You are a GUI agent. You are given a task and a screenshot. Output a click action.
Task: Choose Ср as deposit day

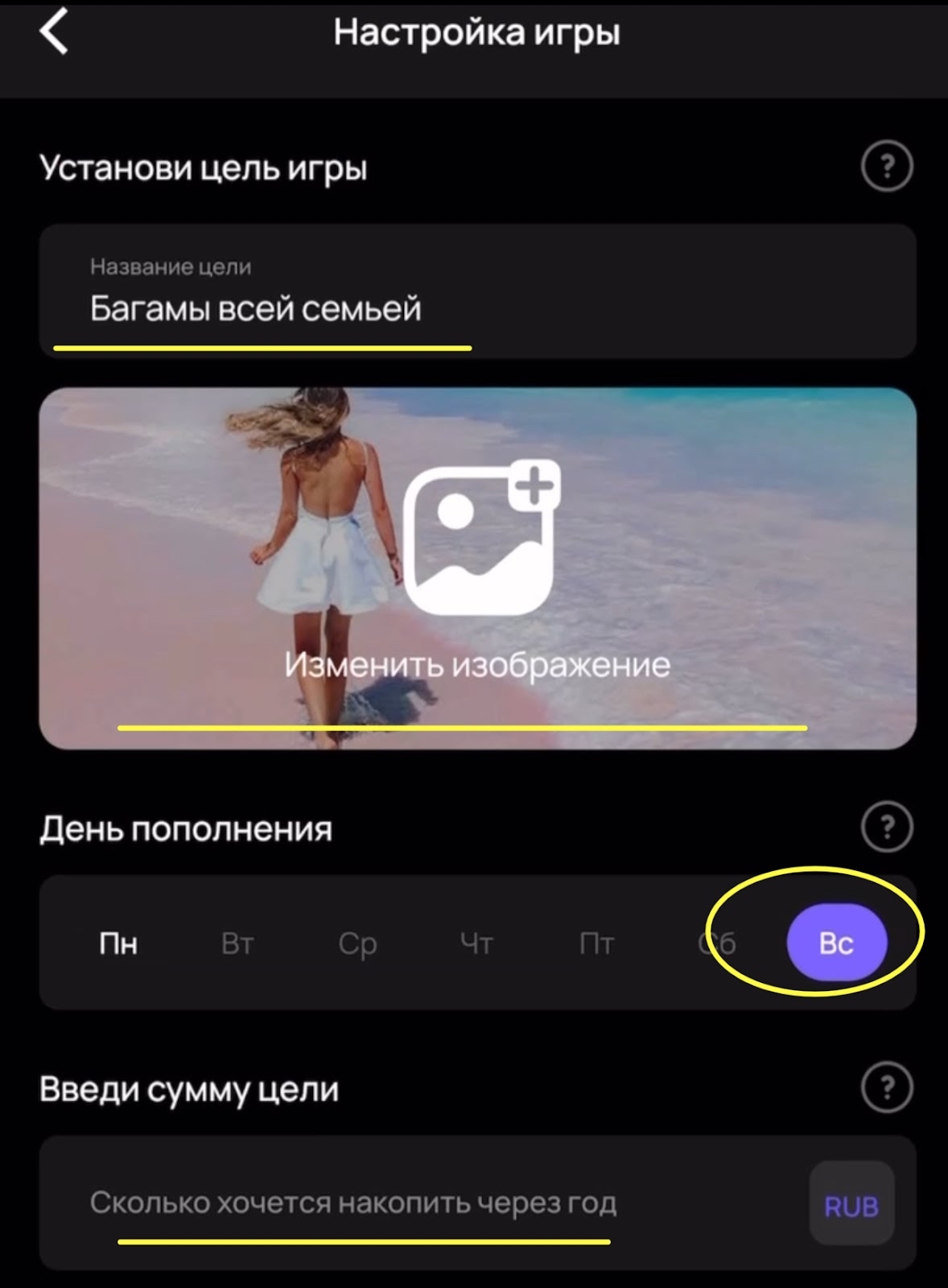(x=357, y=943)
